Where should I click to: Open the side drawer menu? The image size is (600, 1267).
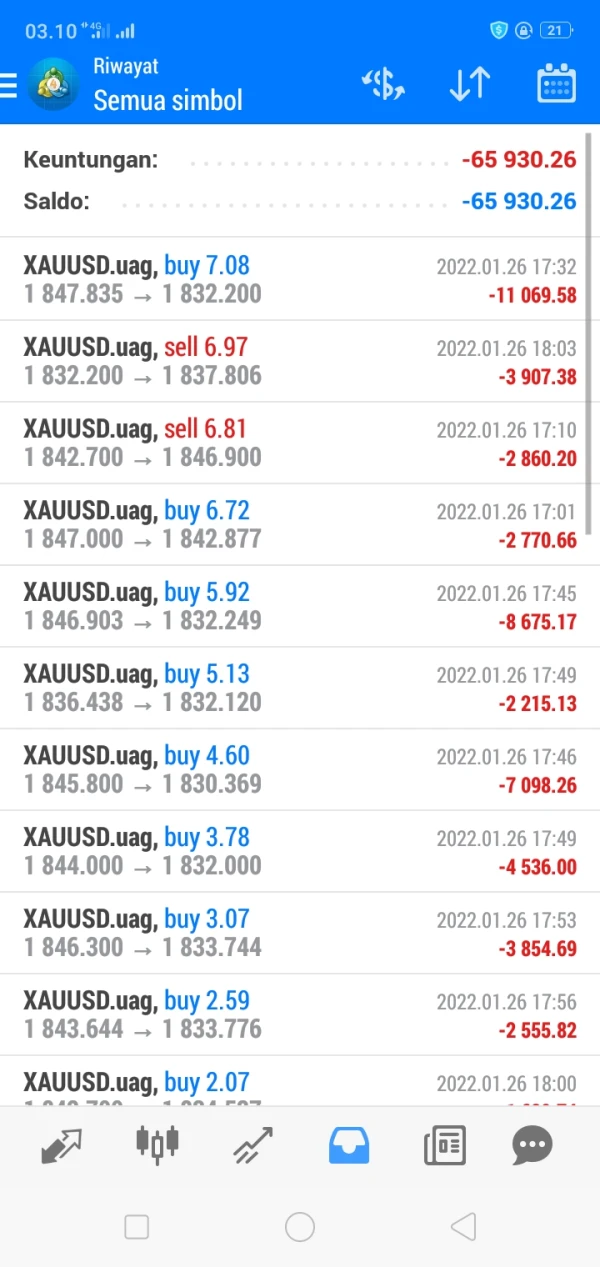9,85
